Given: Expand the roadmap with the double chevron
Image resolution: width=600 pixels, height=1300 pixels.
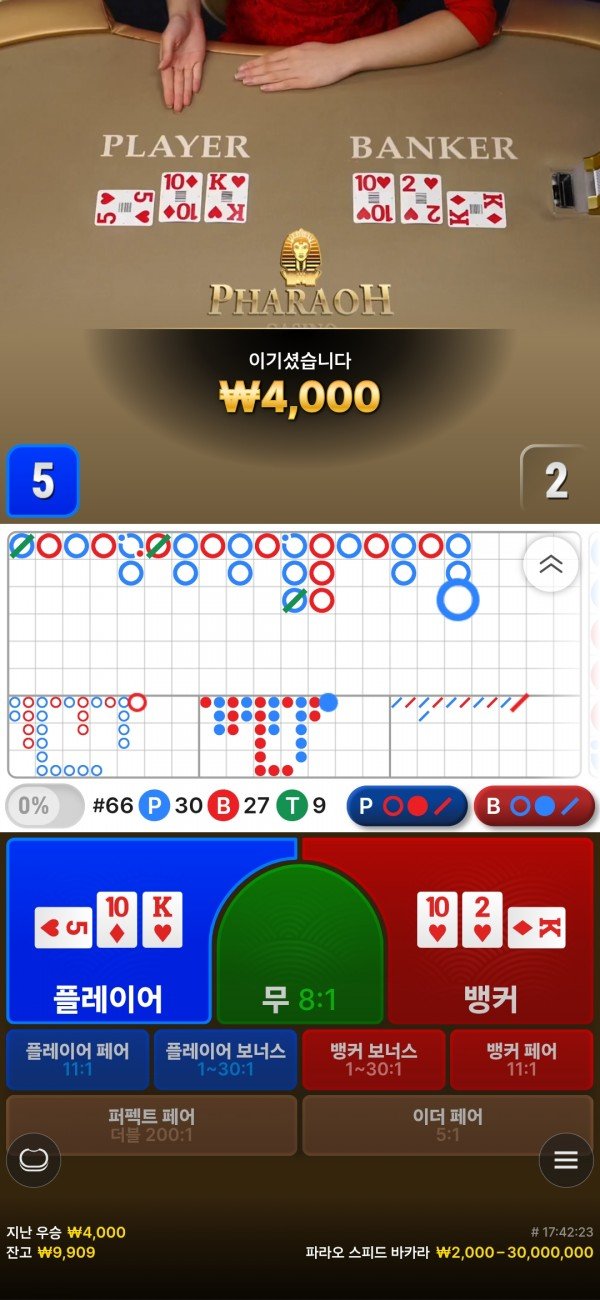Looking at the screenshot, I should (550, 565).
